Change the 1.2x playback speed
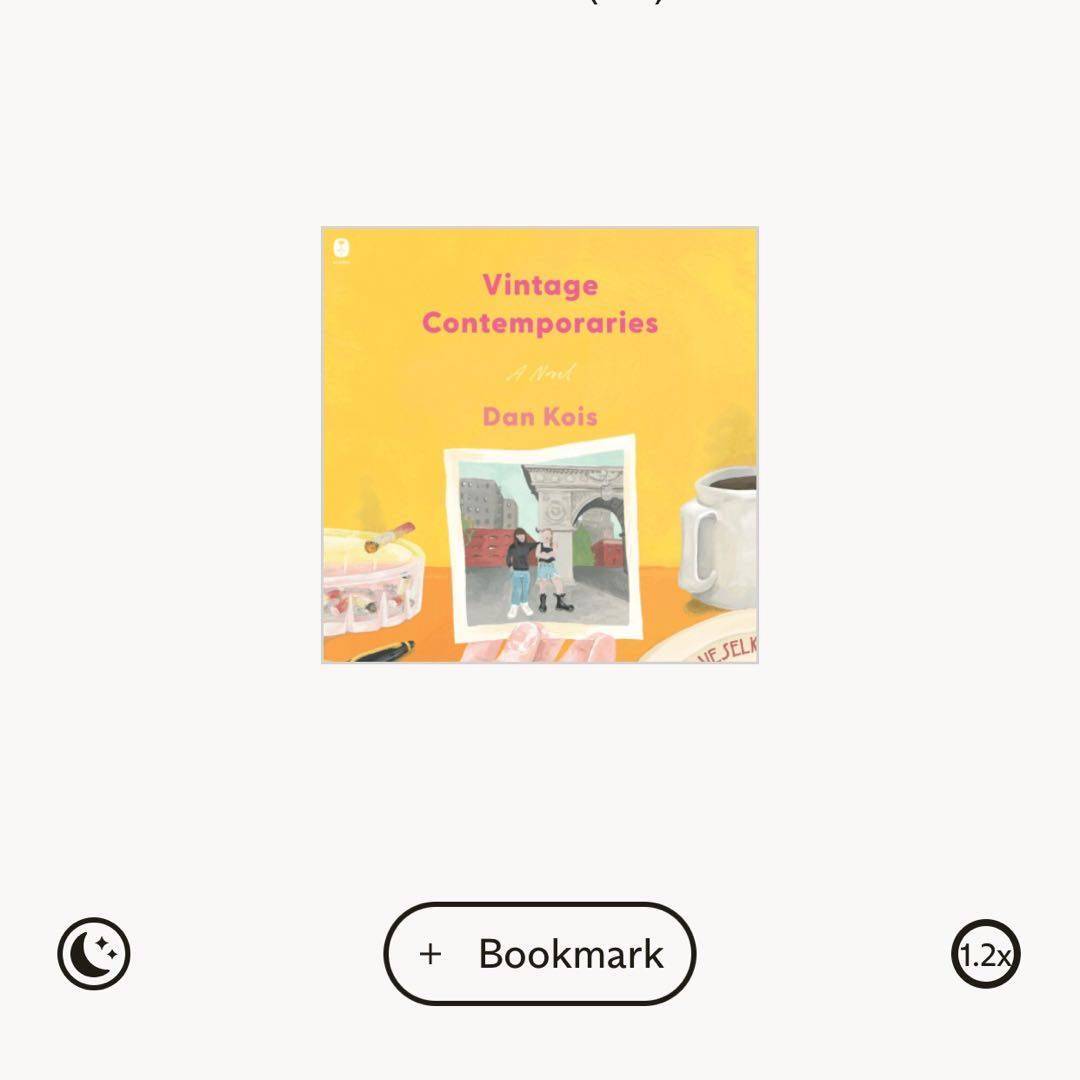The image size is (1080, 1080). click(x=985, y=954)
